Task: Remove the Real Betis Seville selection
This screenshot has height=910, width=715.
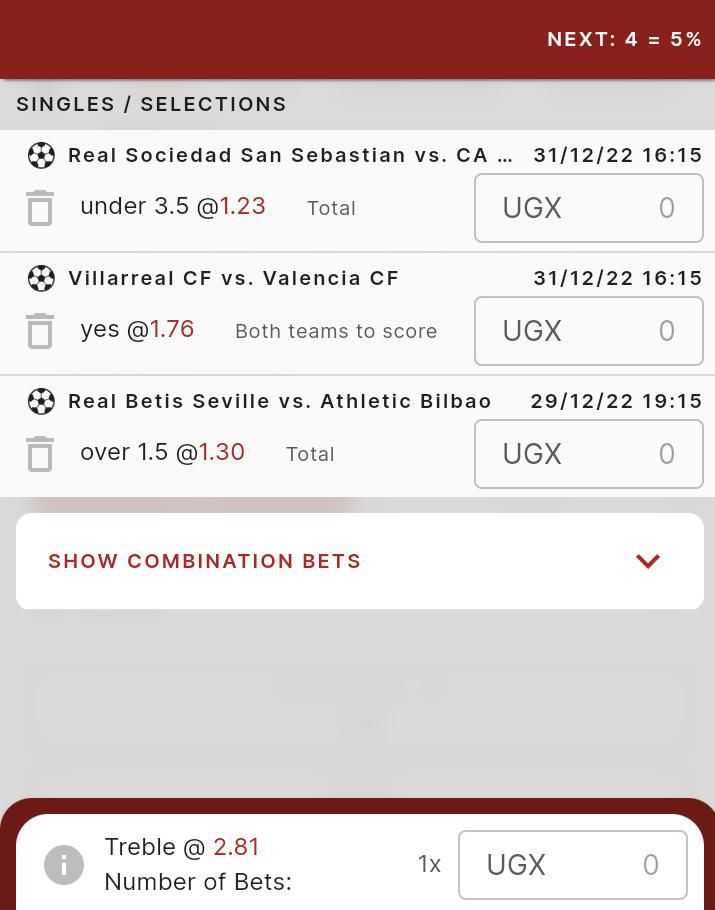Action: click(x=40, y=454)
